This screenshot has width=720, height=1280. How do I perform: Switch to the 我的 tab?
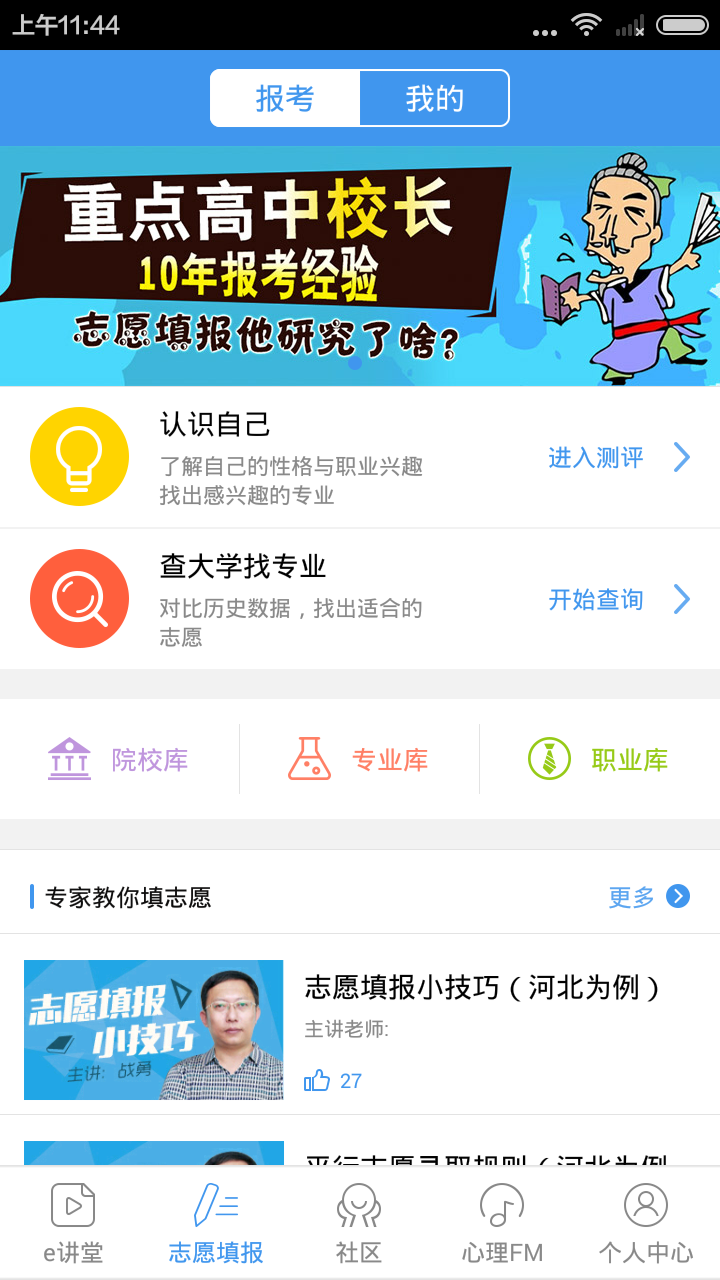click(434, 98)
